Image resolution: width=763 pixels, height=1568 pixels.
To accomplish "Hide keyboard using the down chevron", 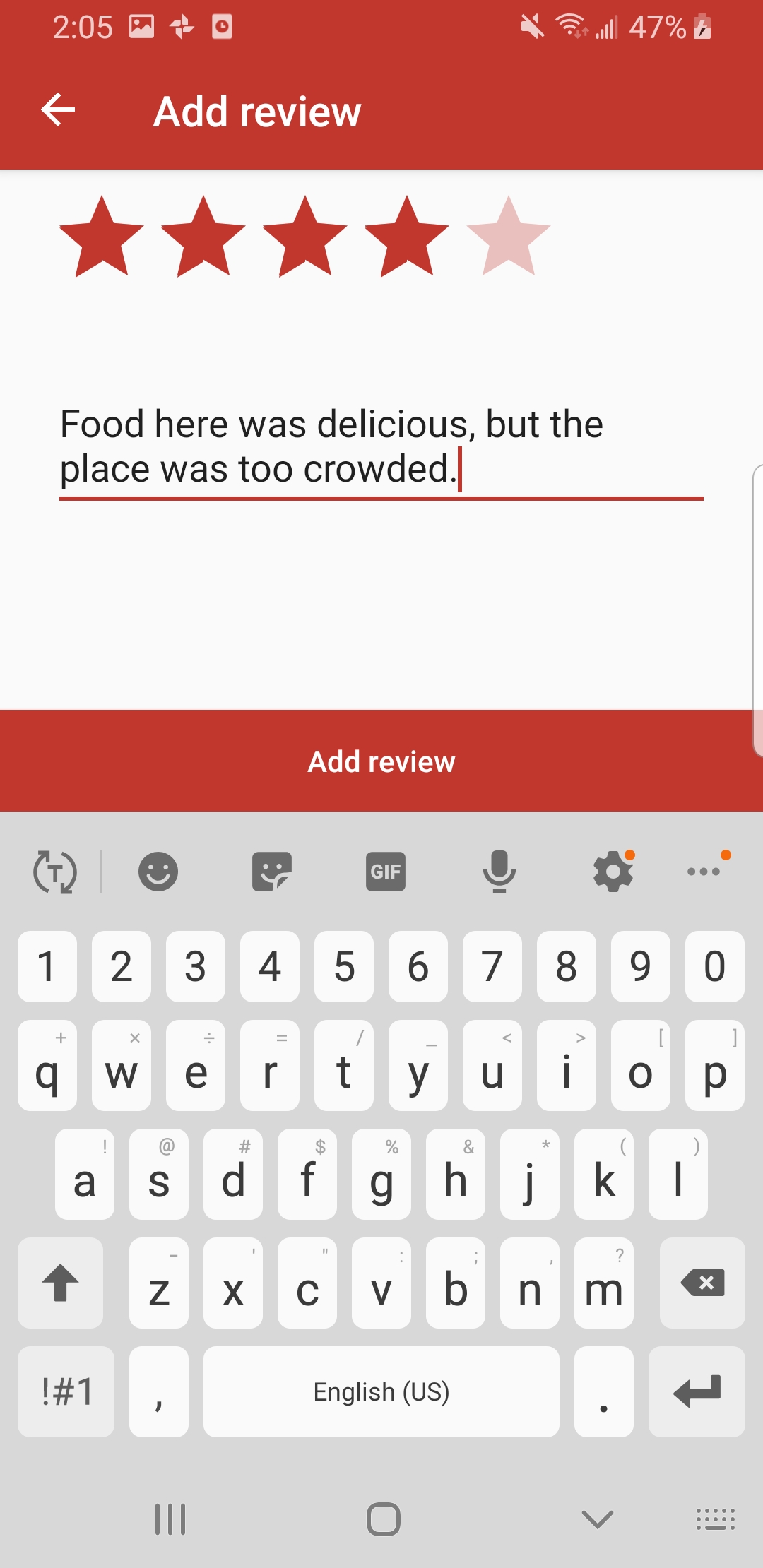I will click(x=597, y=1519).
